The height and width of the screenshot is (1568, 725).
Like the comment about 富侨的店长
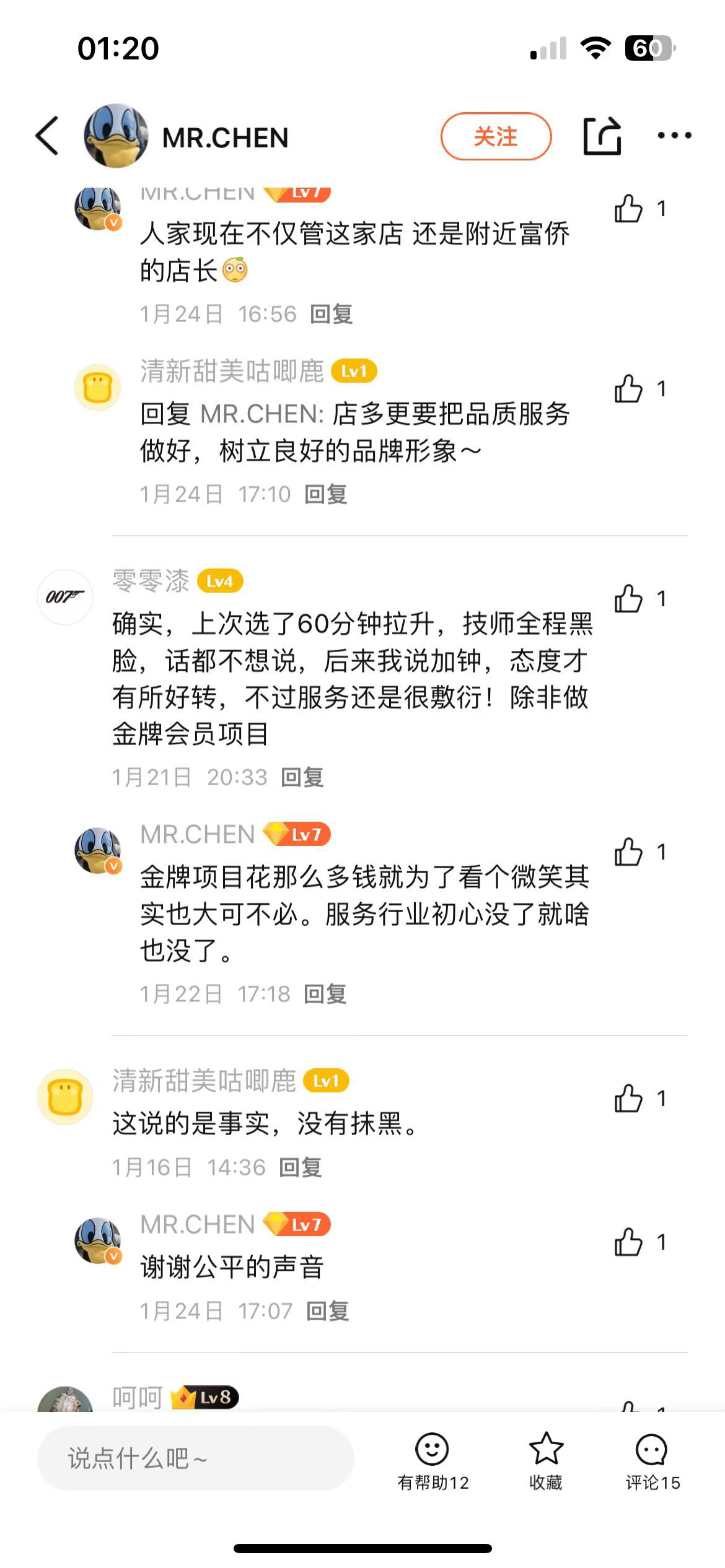tap(628, 209)
